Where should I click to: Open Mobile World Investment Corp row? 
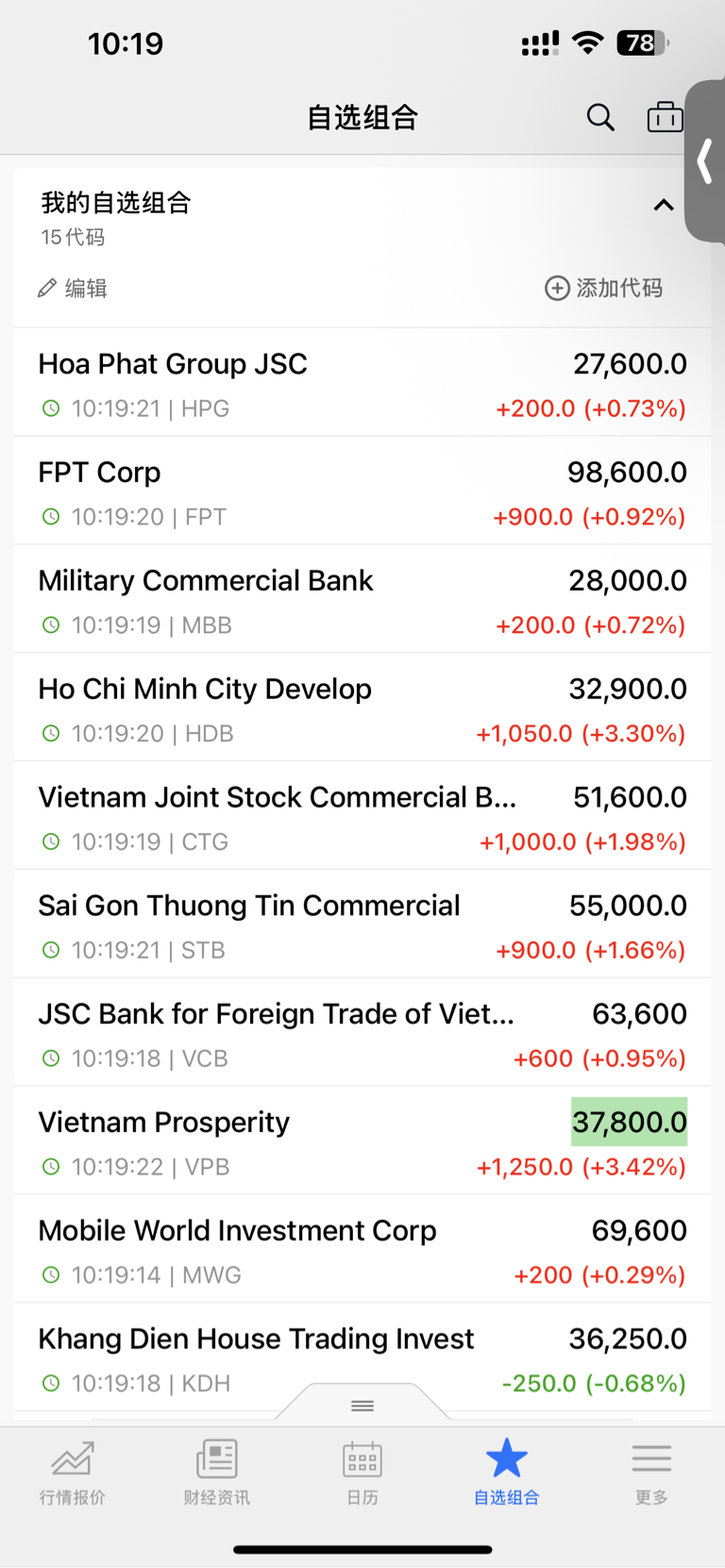point(362,1250)
